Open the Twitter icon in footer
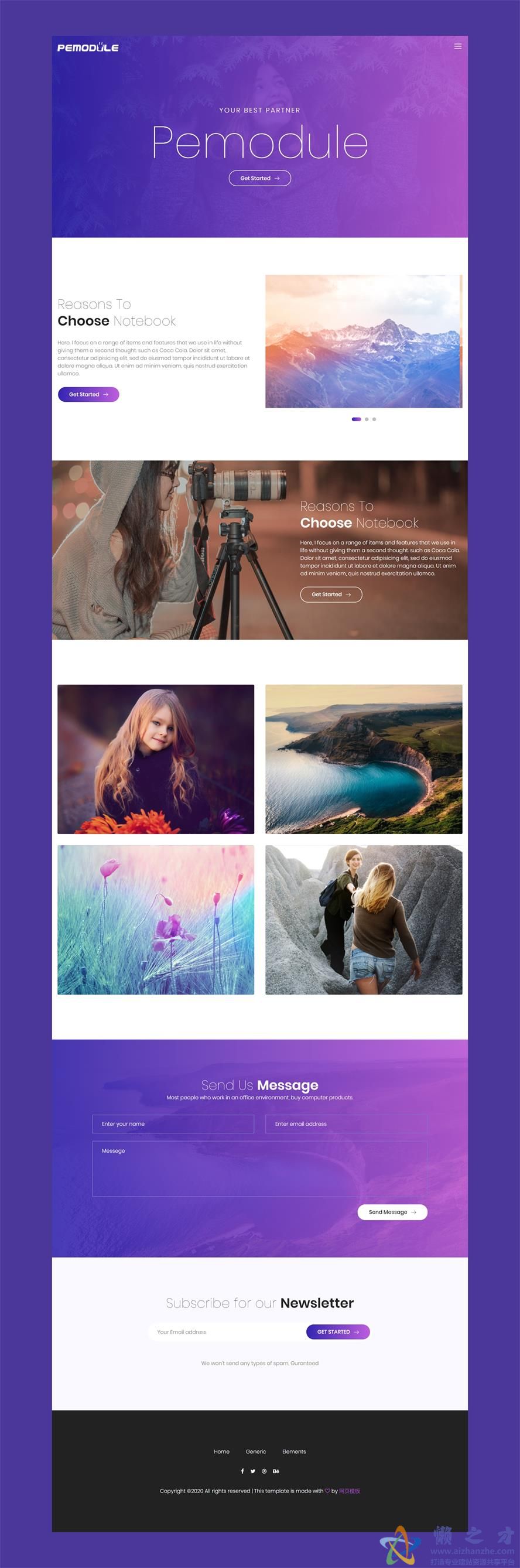The width and height of the screenshot is (520, 1568). (253, 1471)
